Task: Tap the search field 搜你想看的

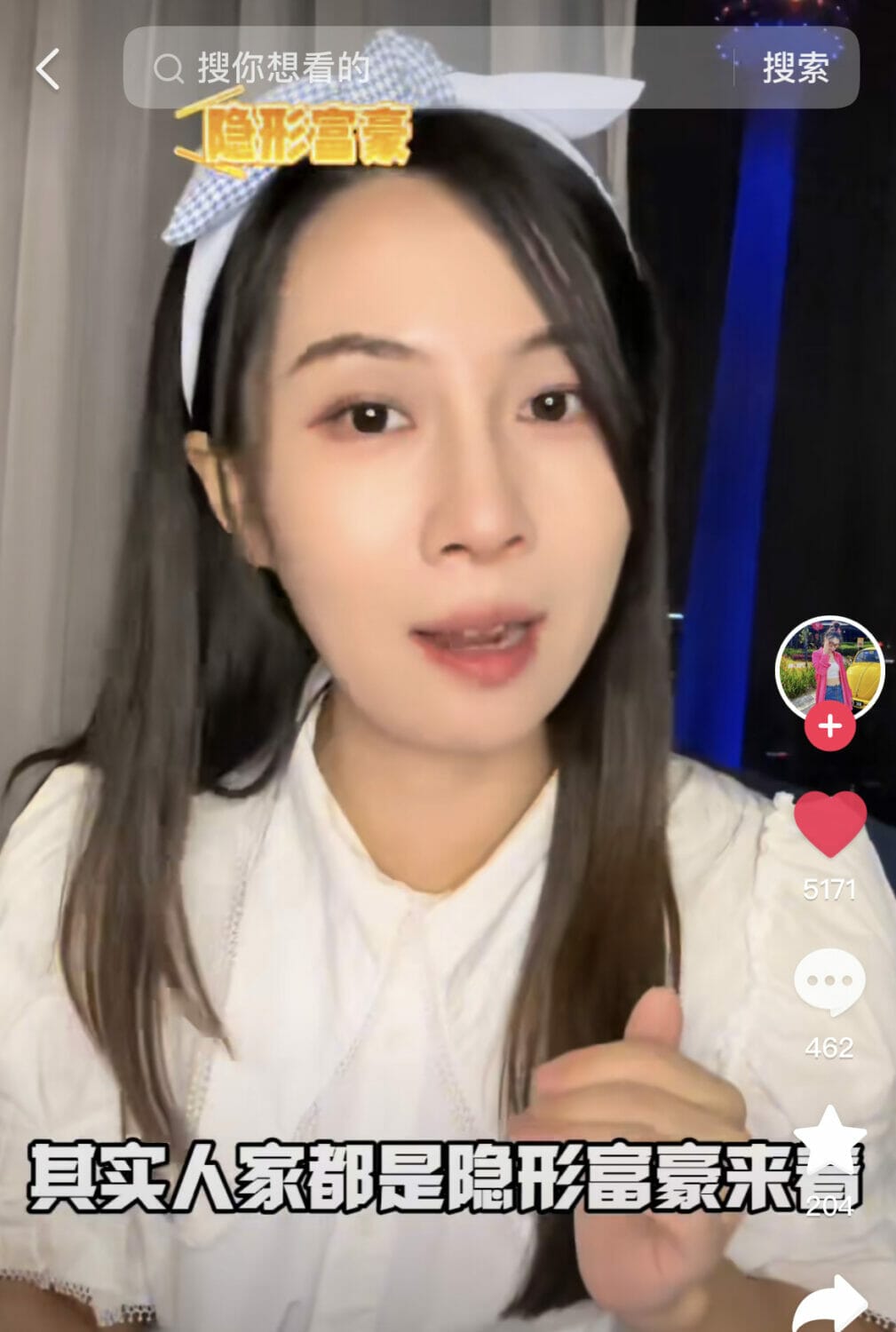Action: 426,68
